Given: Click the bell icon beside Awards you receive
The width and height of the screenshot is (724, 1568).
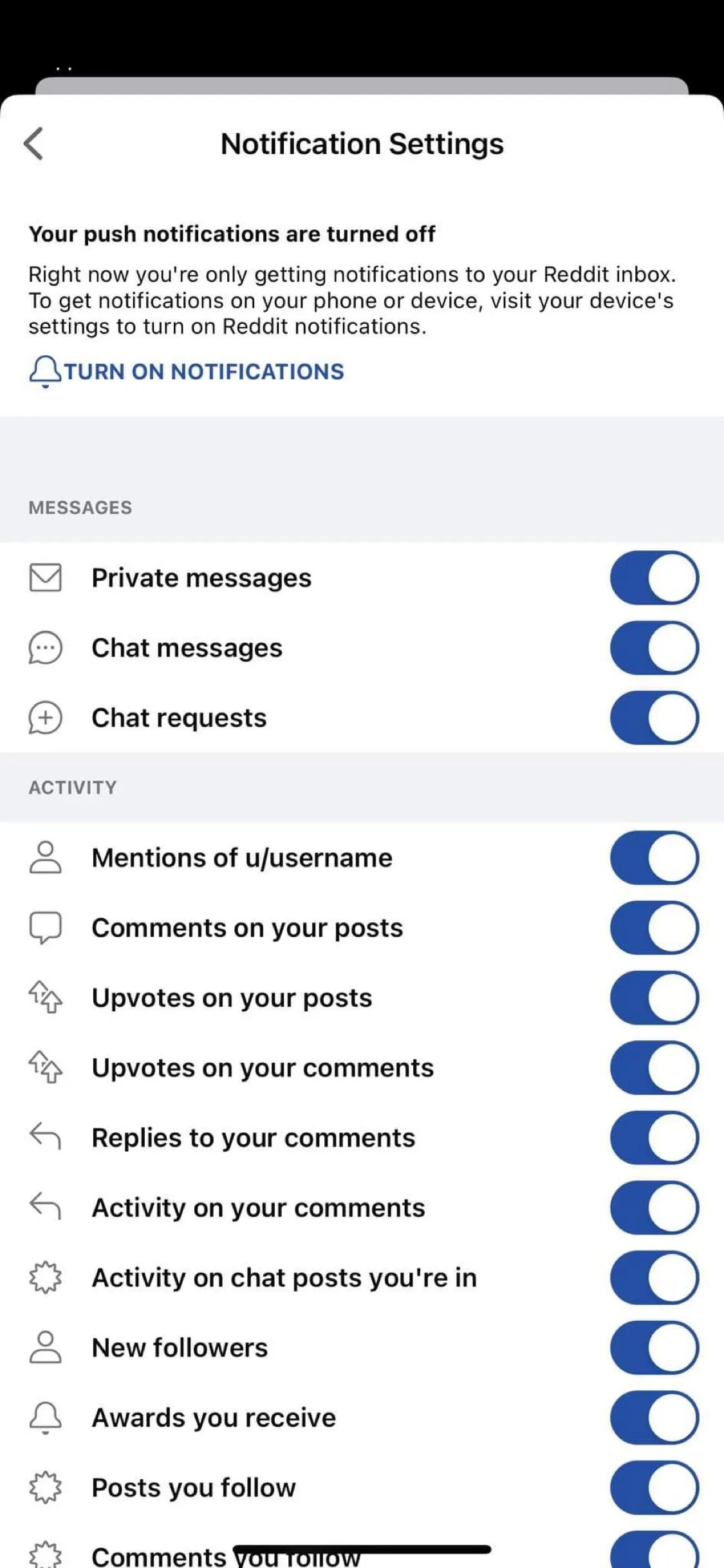Looking at the screenshot, I should (x=45, y=1417).
